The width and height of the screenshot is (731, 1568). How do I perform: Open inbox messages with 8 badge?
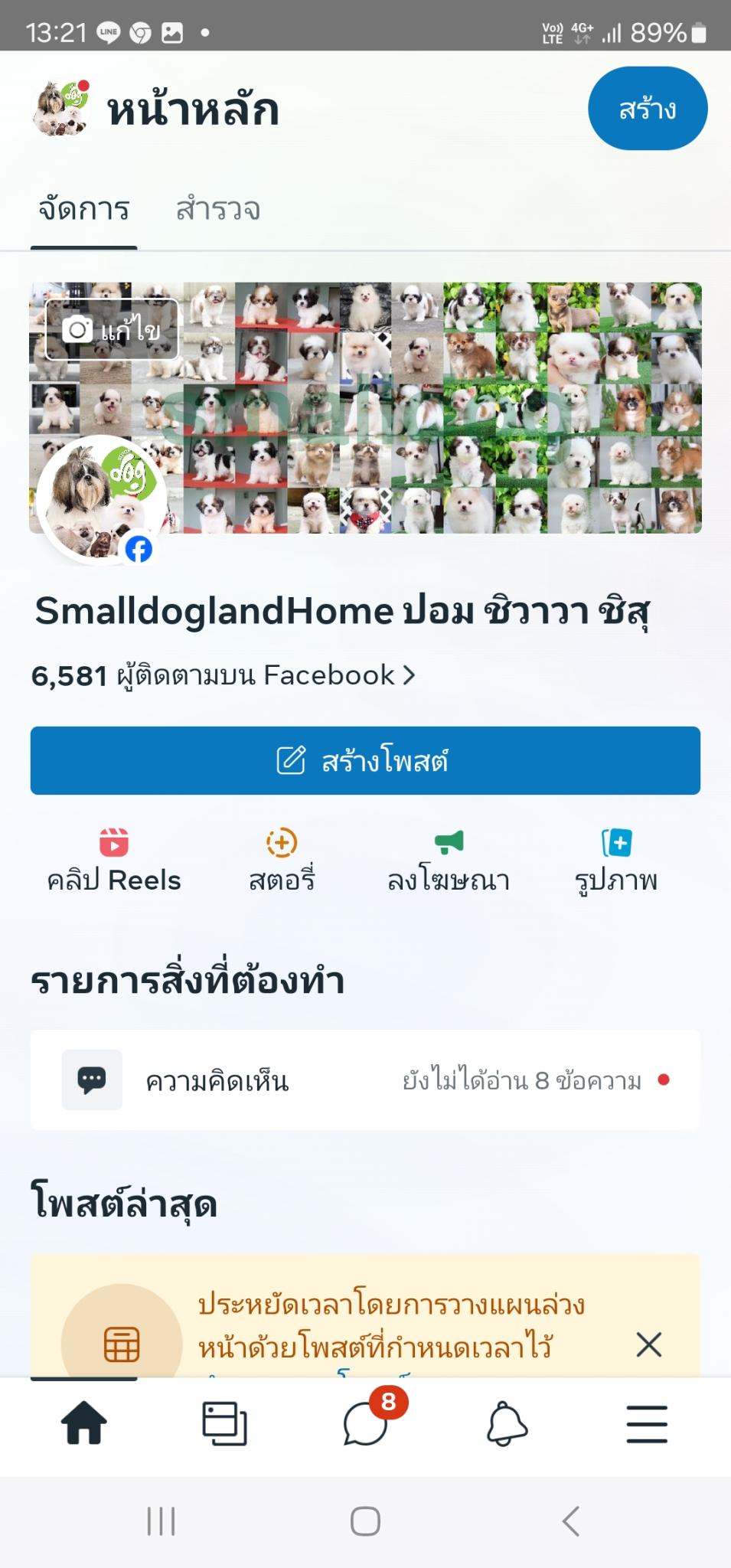[366, 1423]
